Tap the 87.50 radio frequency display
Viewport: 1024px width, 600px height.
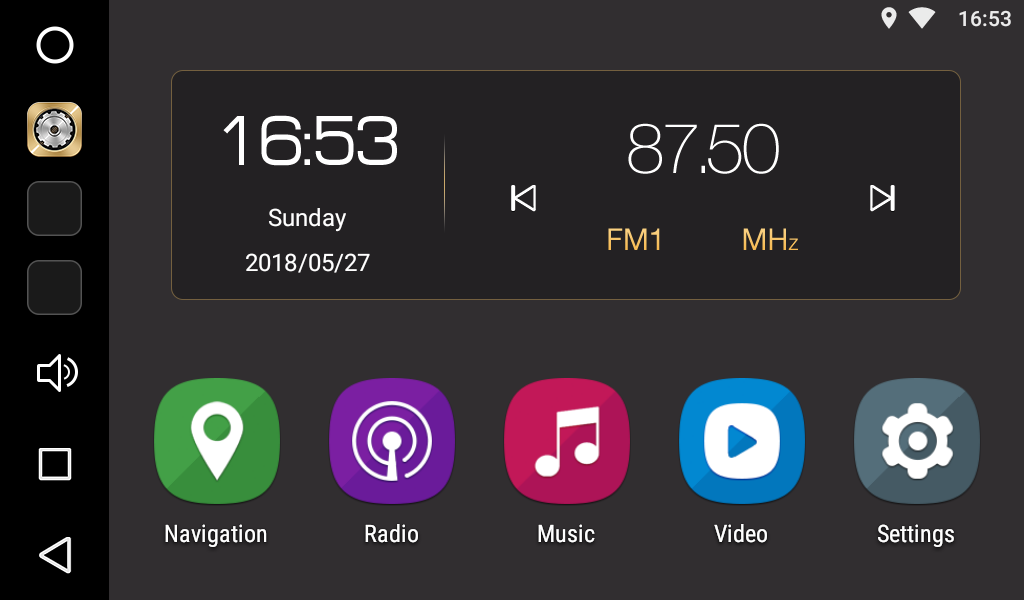click(x=702, y=150)
